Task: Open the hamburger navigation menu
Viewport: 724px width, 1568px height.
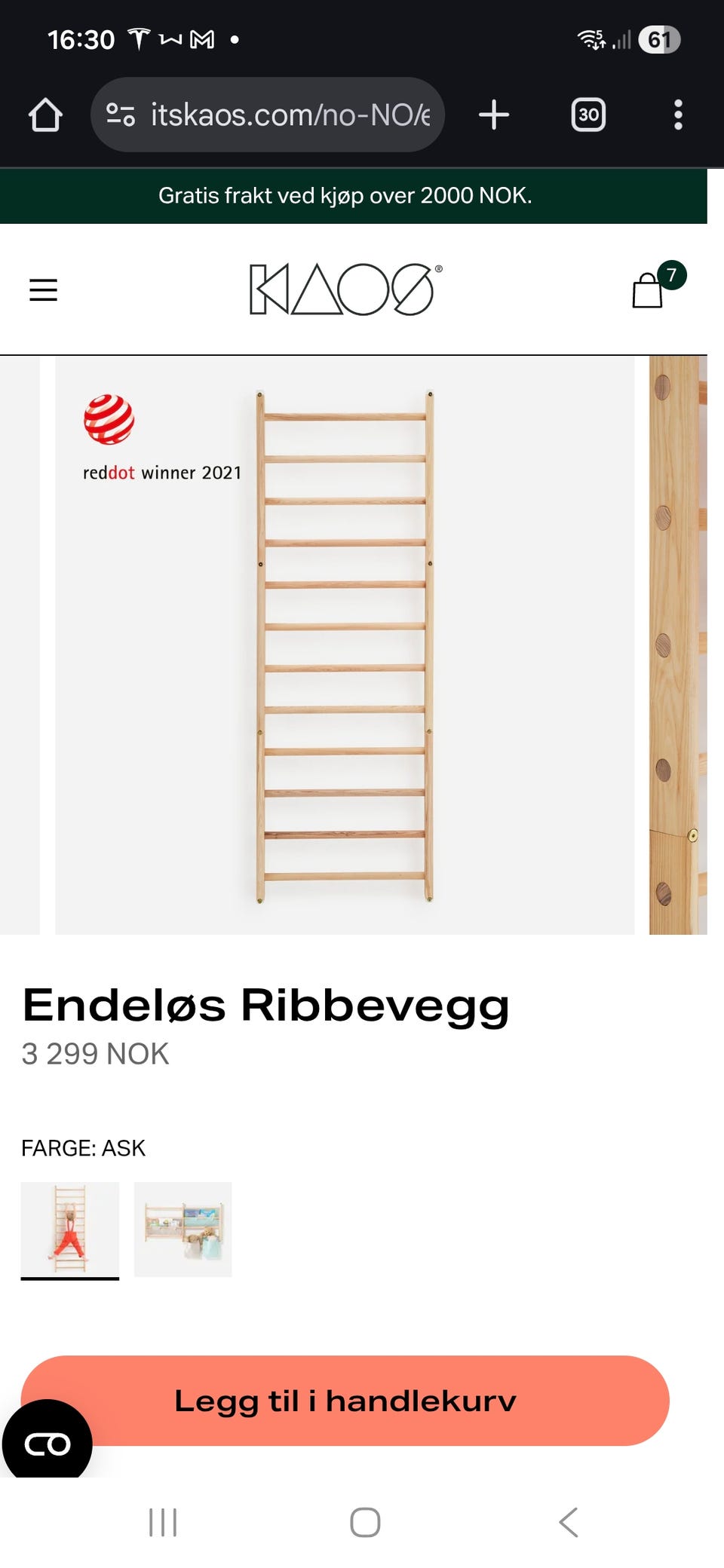Action: (43, 289)
